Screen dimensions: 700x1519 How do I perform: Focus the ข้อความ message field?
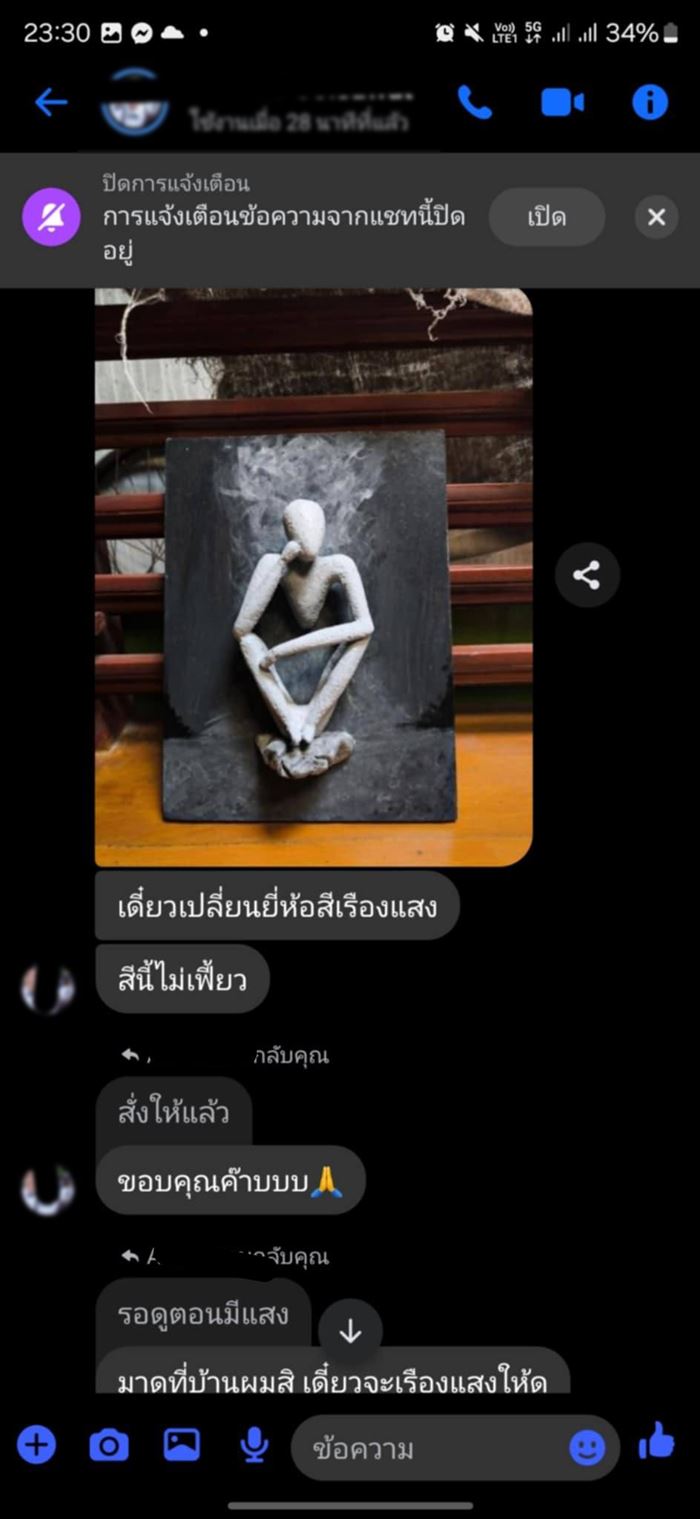click(430, 1447)
